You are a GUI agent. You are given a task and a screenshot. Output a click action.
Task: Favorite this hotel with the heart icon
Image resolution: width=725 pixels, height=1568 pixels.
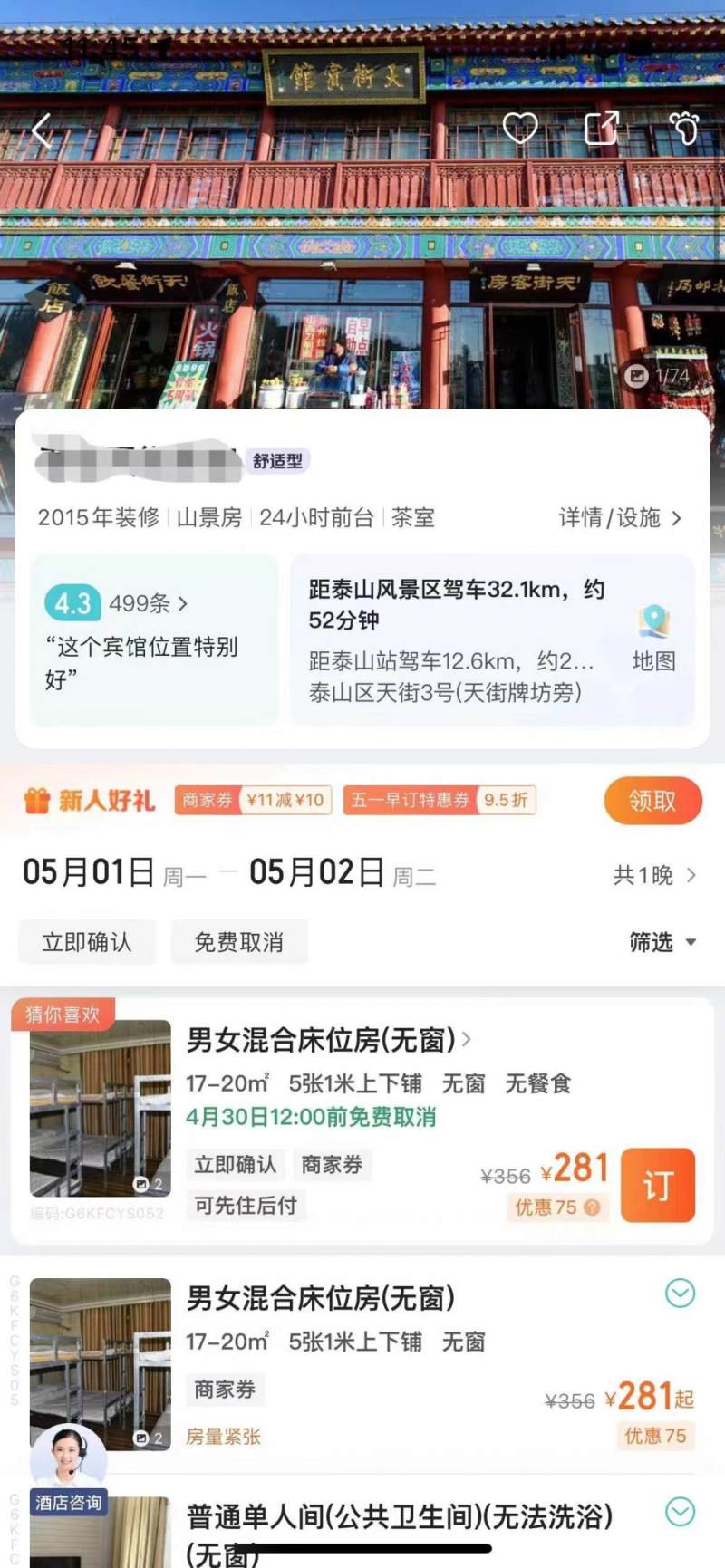520,128
